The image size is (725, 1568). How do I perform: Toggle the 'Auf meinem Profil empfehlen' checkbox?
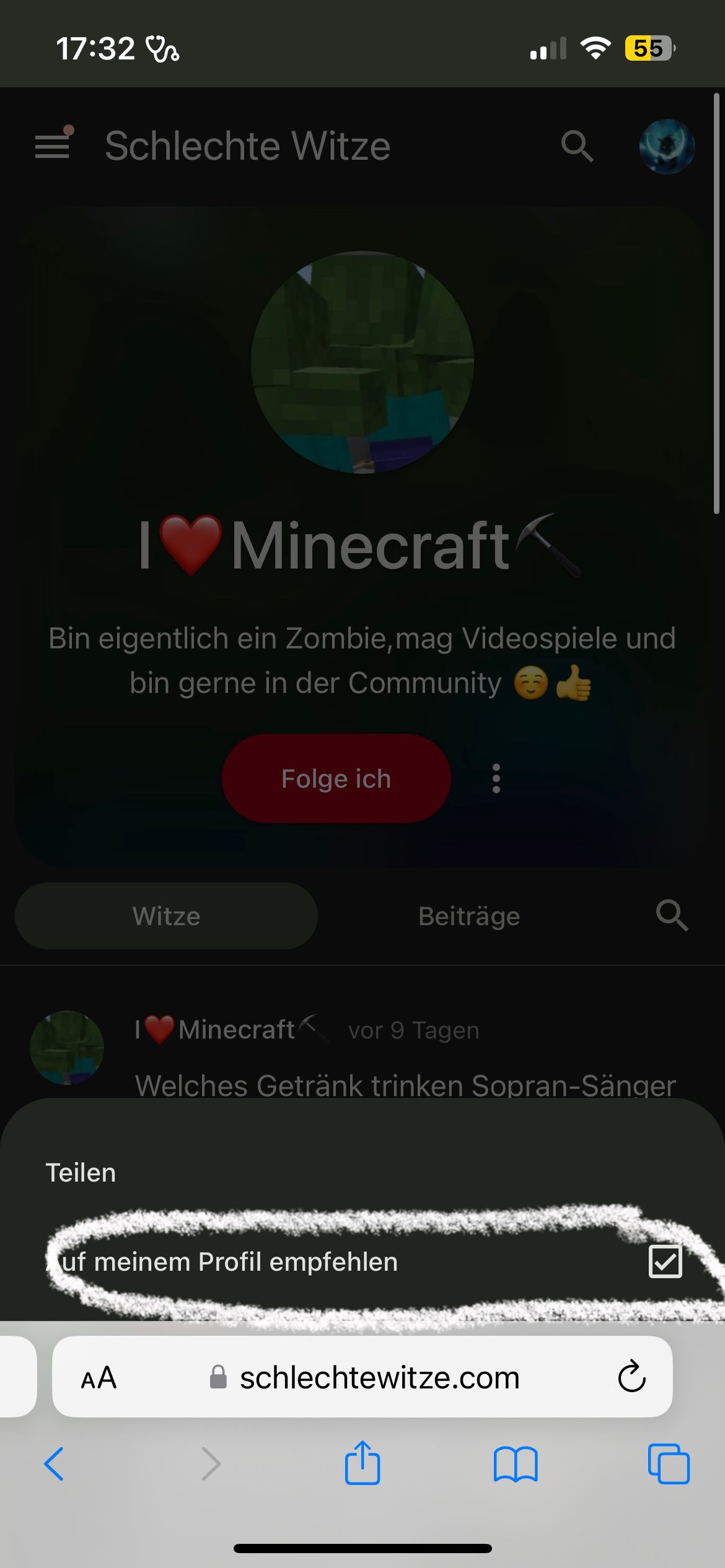[665, 1261]
